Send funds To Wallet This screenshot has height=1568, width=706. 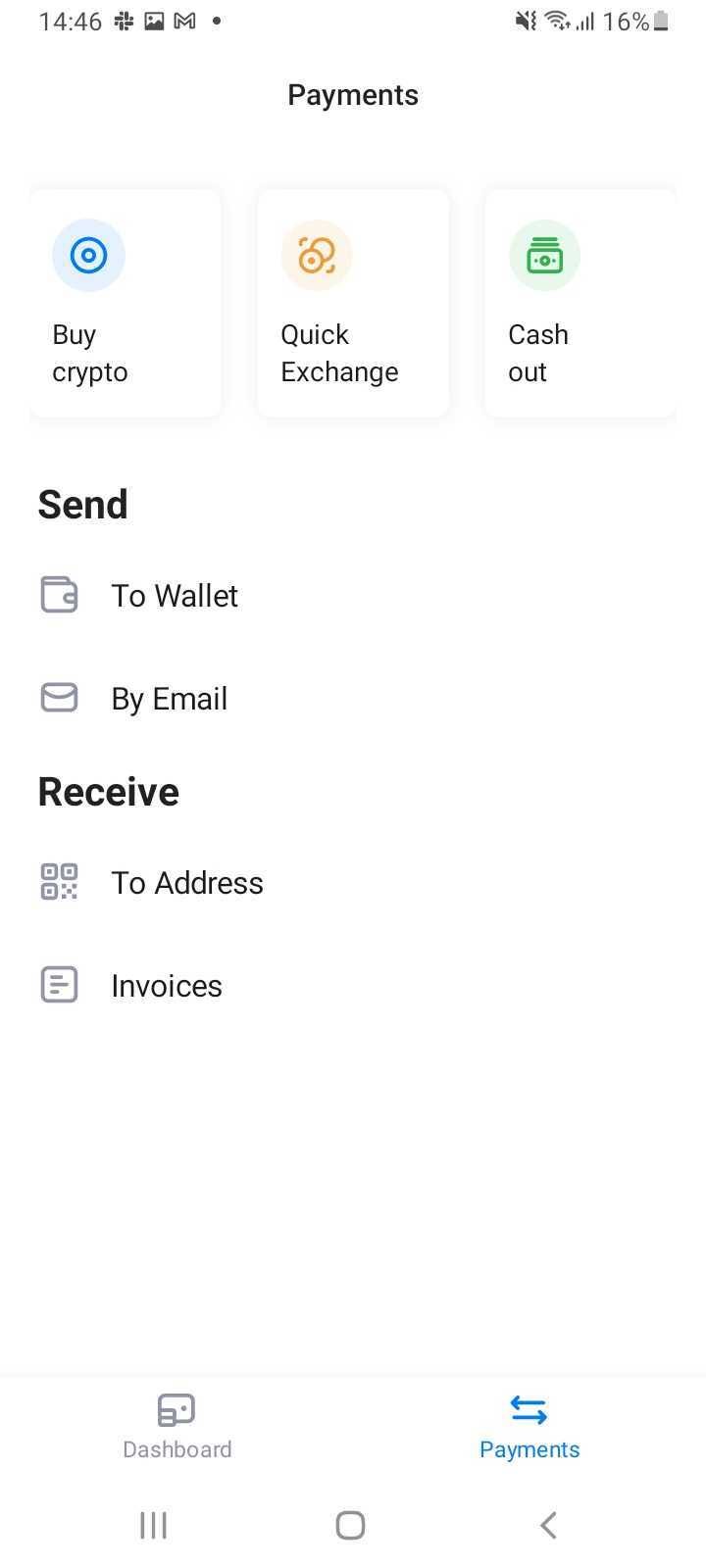pyautogui.click(x=353, y=595)
